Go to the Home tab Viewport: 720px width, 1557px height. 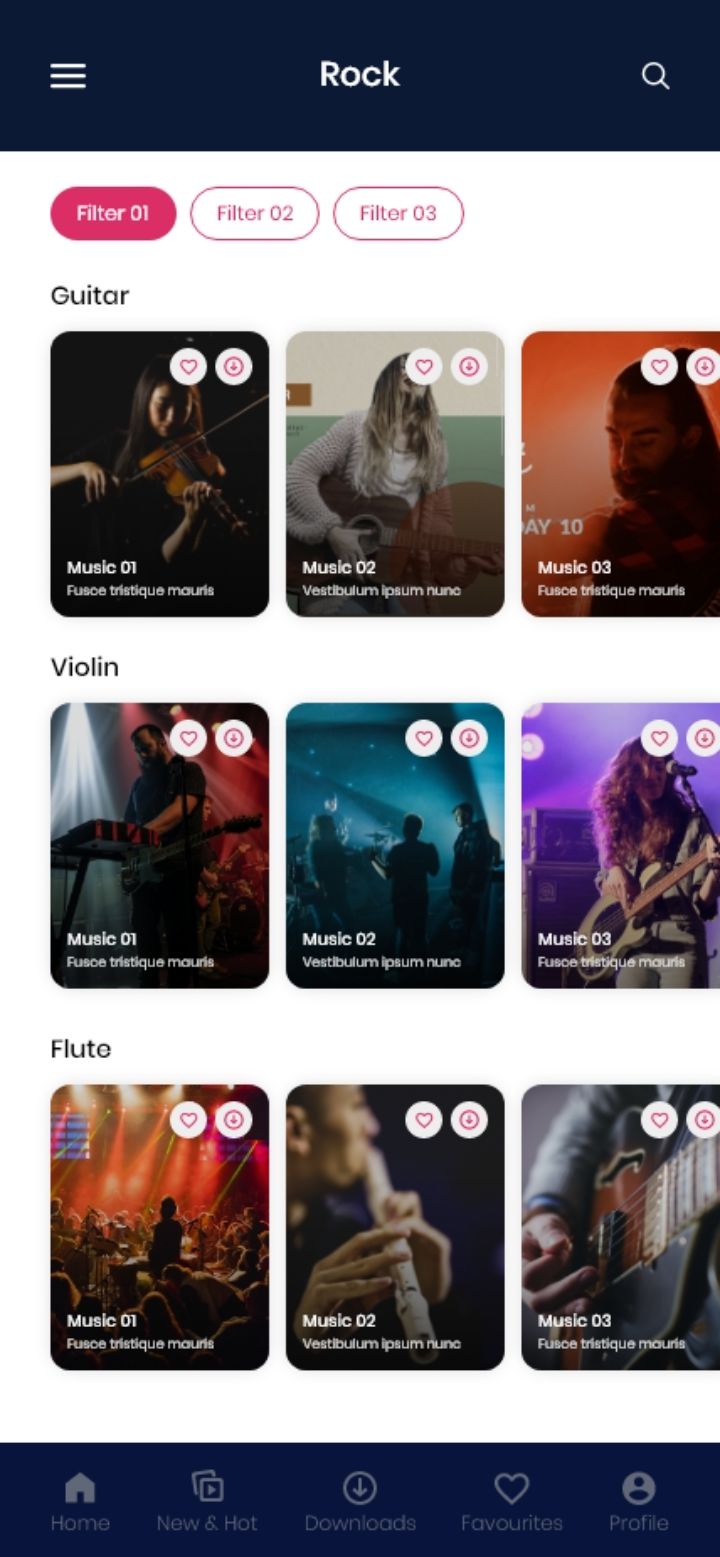click(x=80, y=1502)
